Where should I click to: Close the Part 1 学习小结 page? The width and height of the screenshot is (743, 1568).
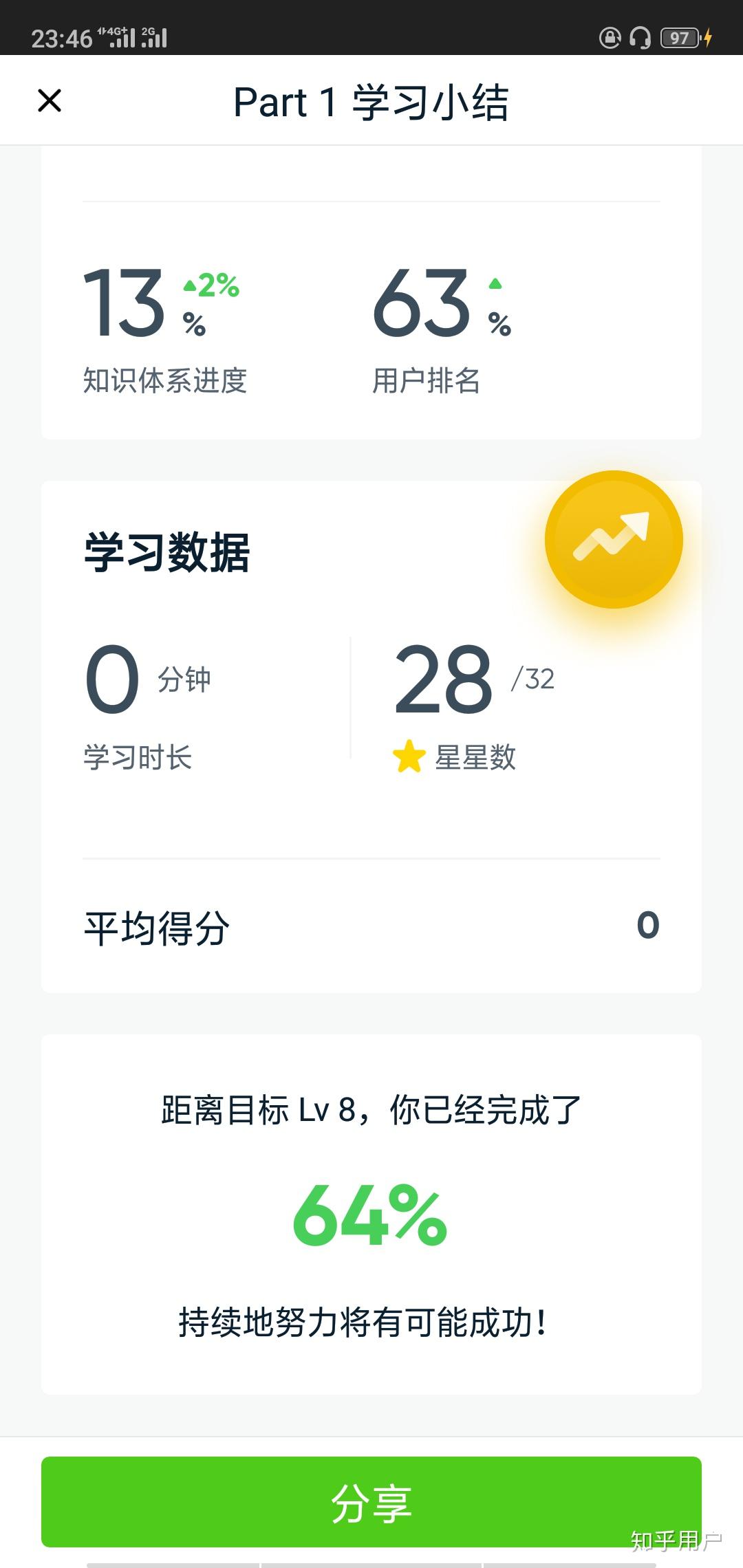(x=50, y=100)
